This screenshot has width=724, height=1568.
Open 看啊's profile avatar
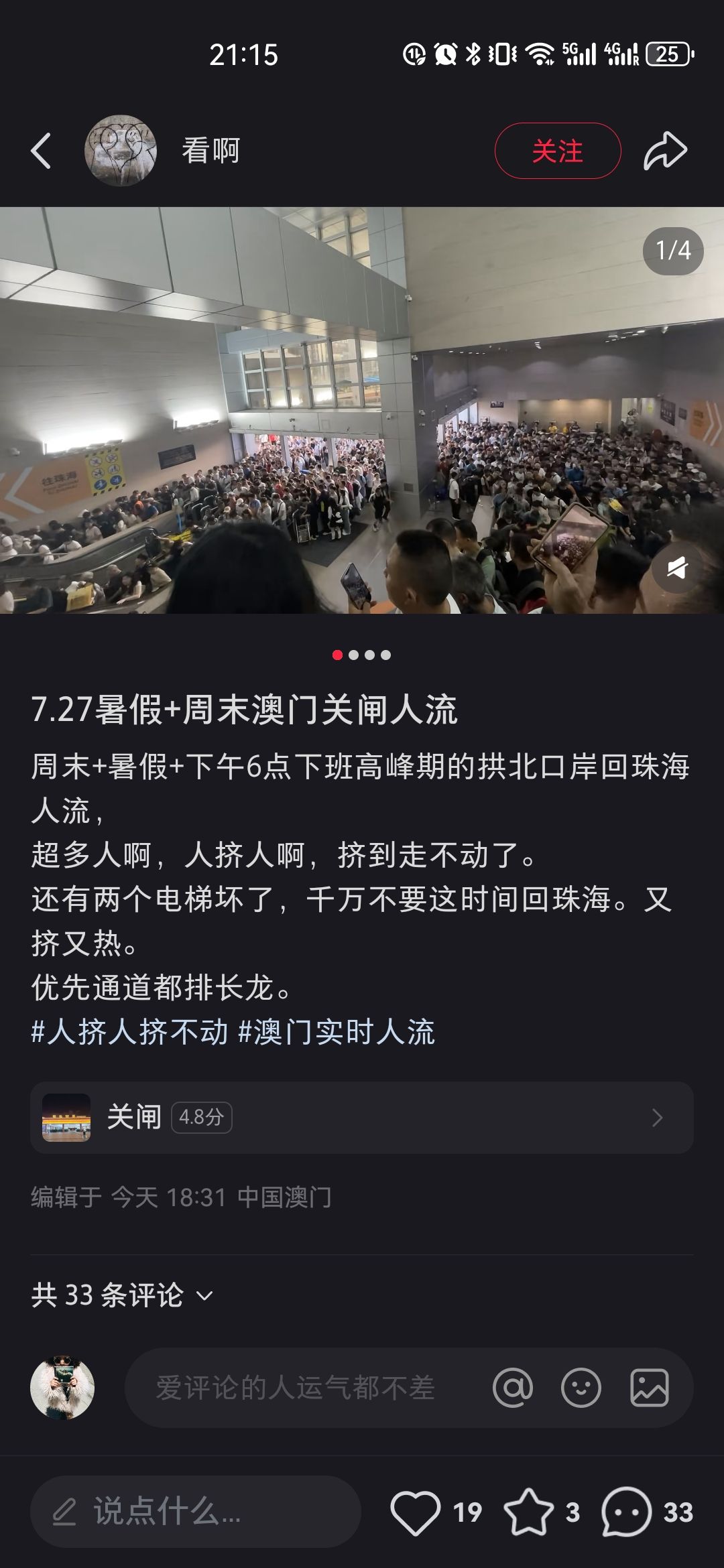pyautogui.click(x=121, y=150)
